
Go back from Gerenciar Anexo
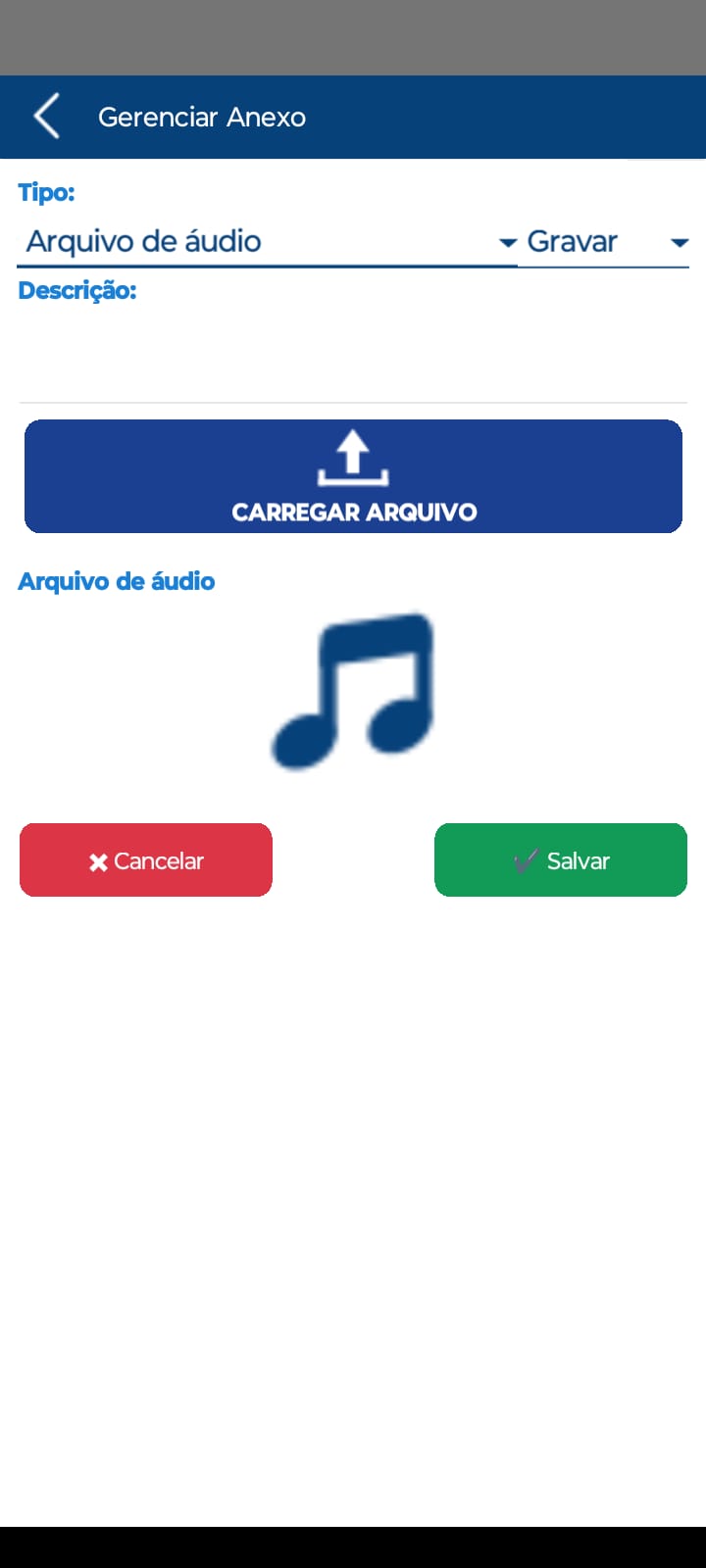(46, 117)
